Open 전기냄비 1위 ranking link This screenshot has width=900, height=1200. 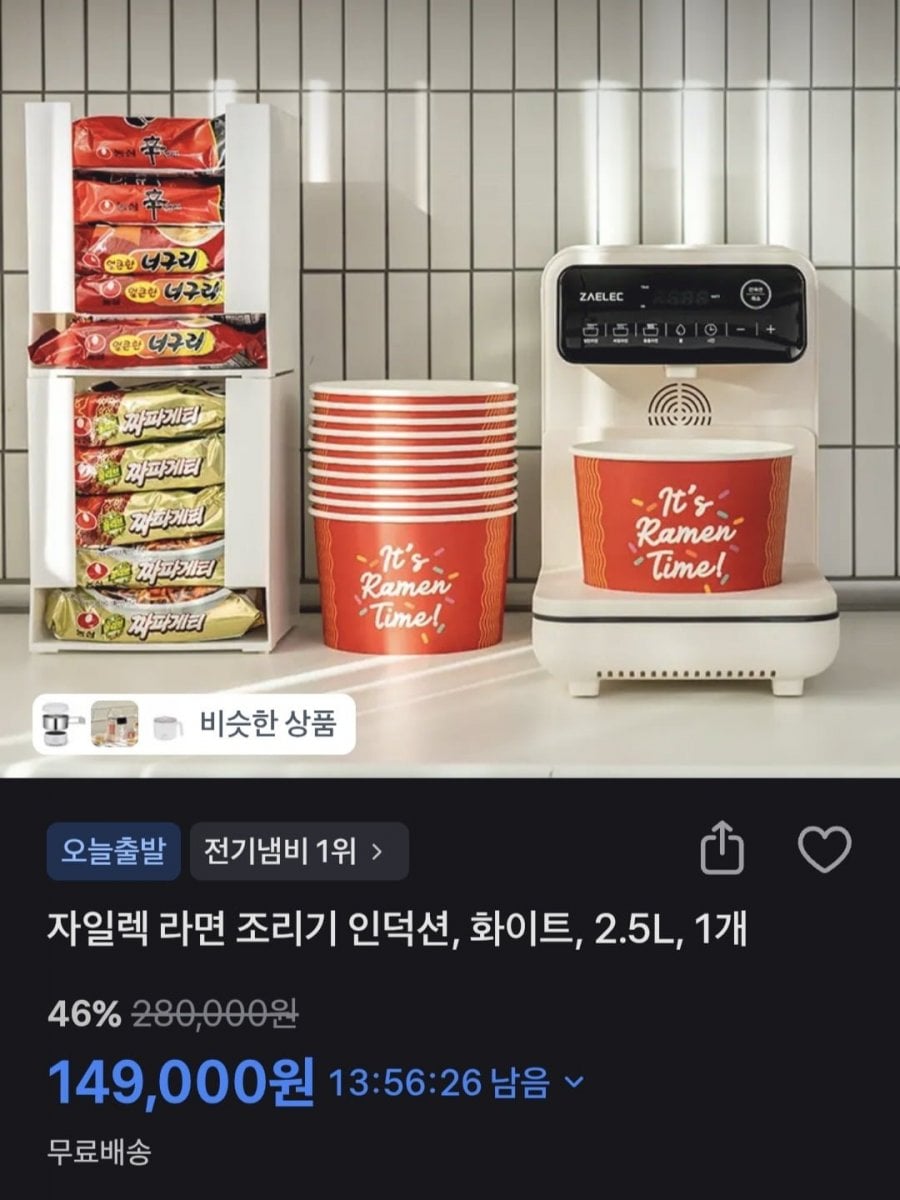tap(298, 852)
